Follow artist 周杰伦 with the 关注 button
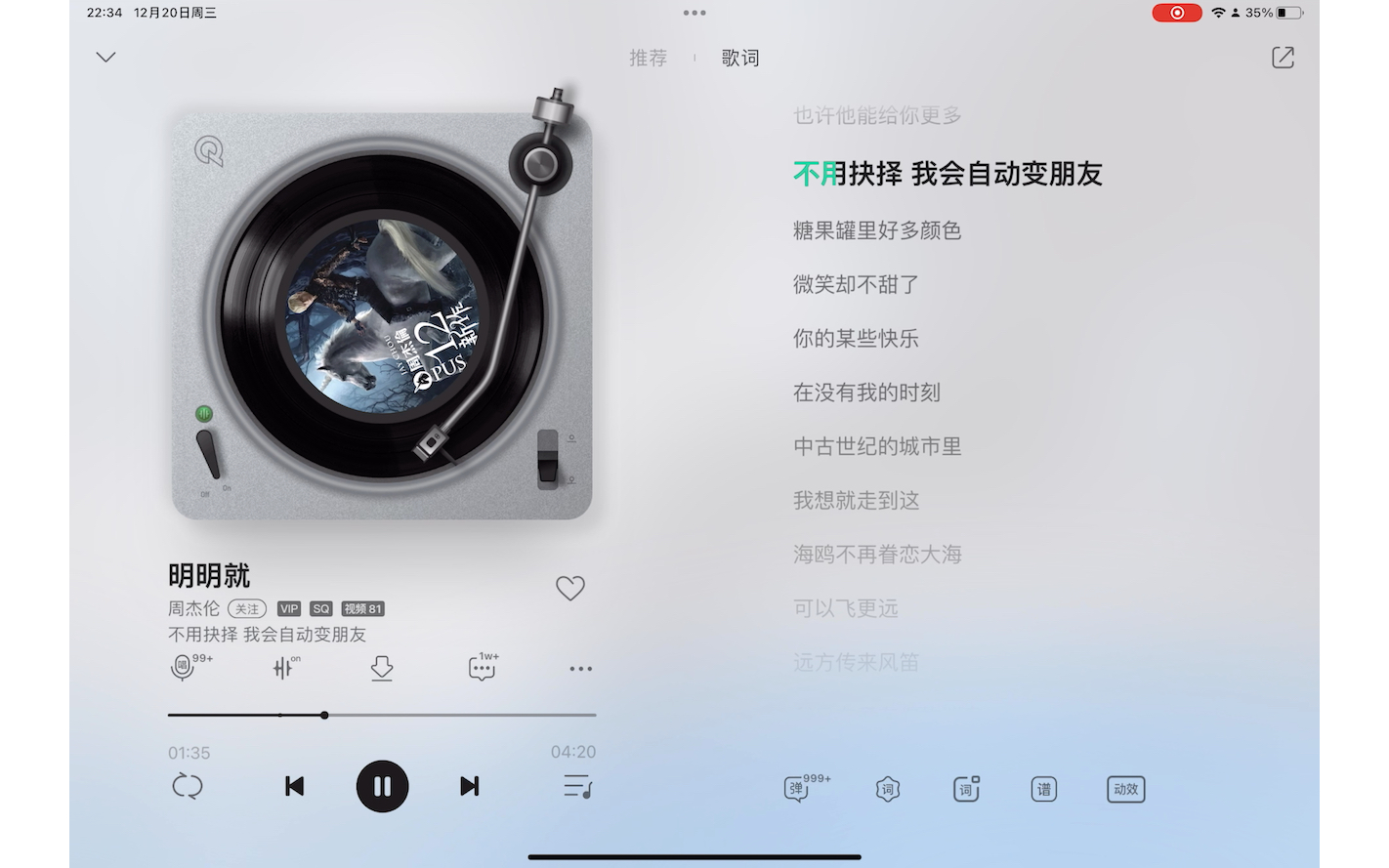 click(x=247, y=608)
